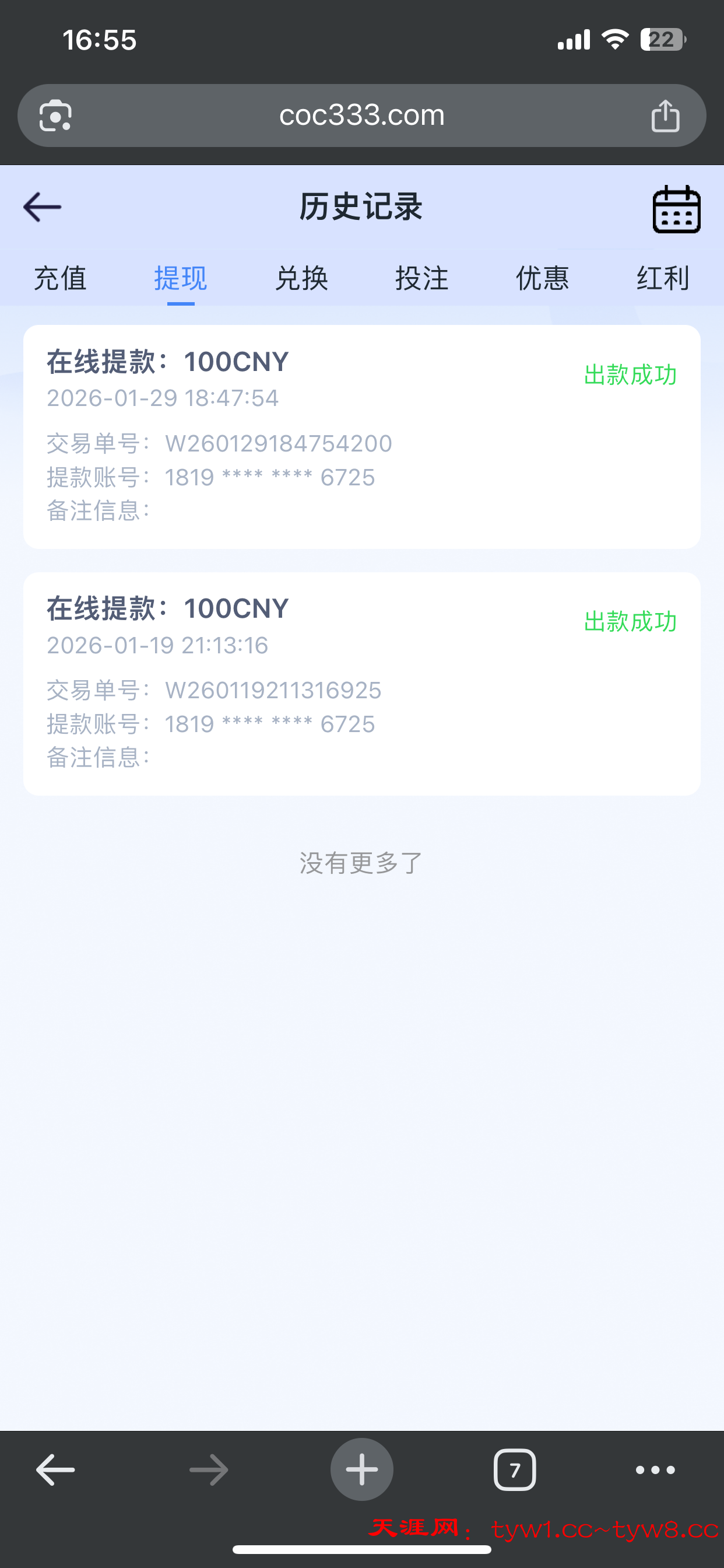
Task: Open the browser page scan icon
Action: click(55, 115)
